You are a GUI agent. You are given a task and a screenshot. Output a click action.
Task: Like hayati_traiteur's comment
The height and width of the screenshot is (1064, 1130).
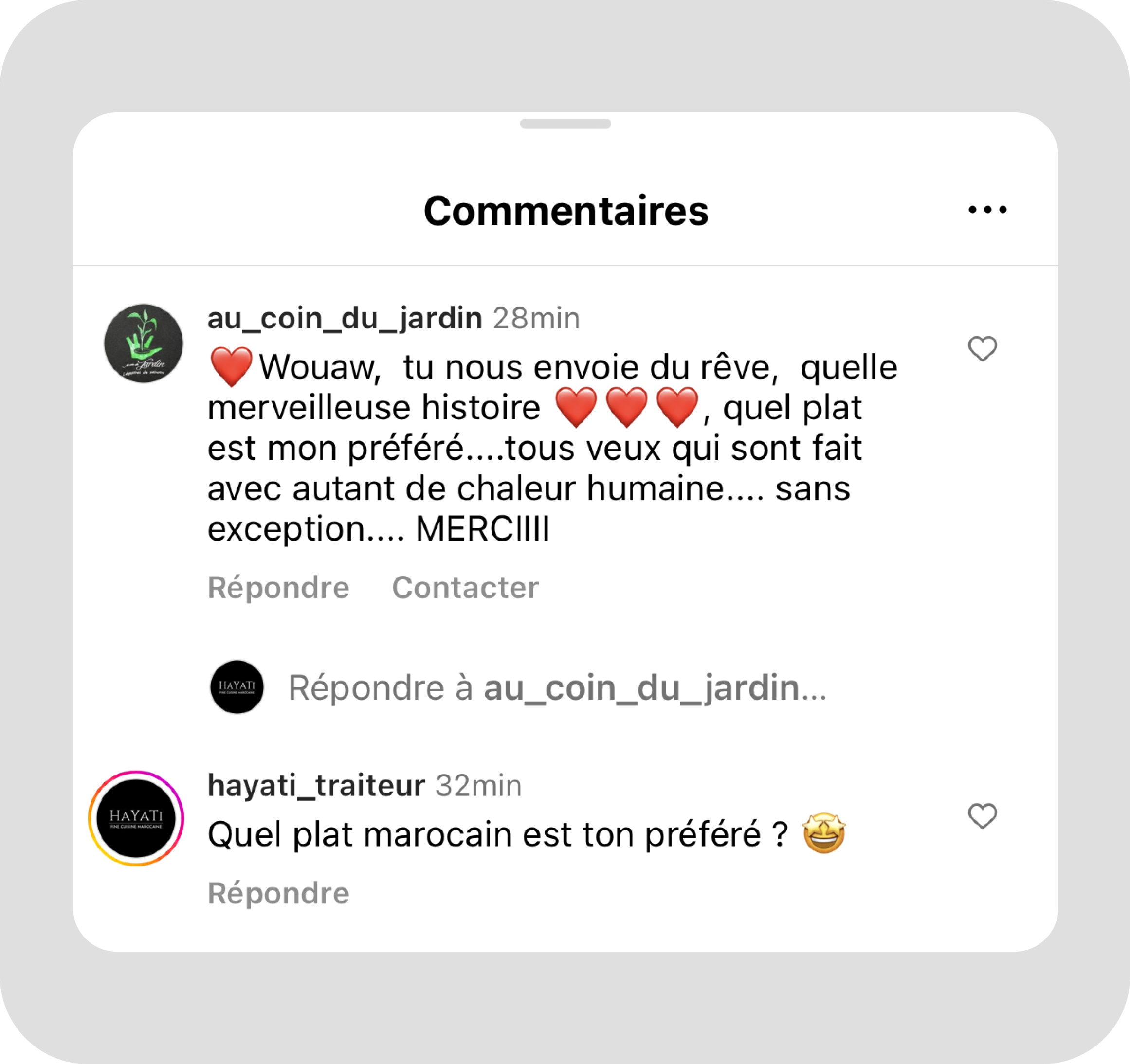[982, 816]
